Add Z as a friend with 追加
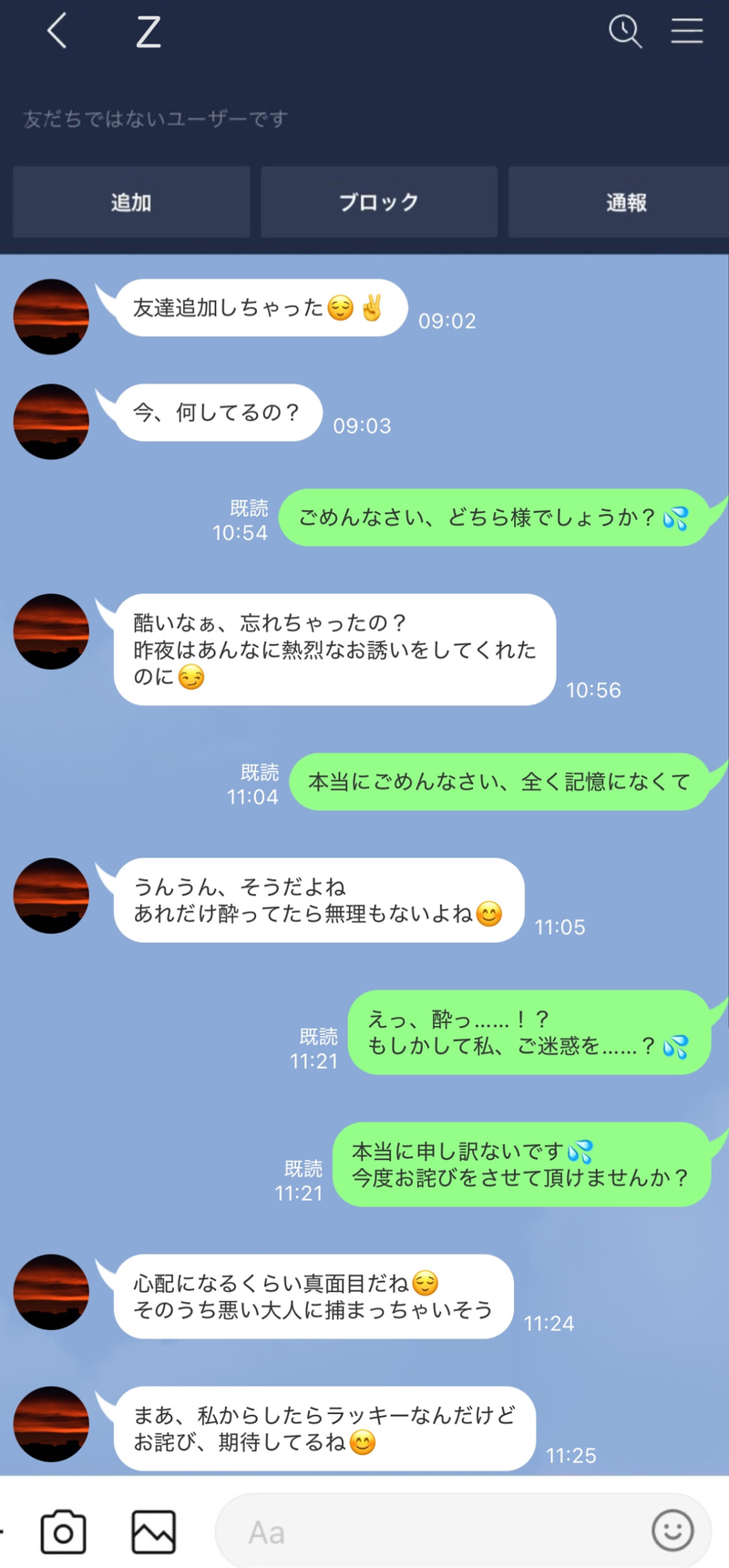The width and height of the screenshot is (729, 1568). click(x=131, y=202)
